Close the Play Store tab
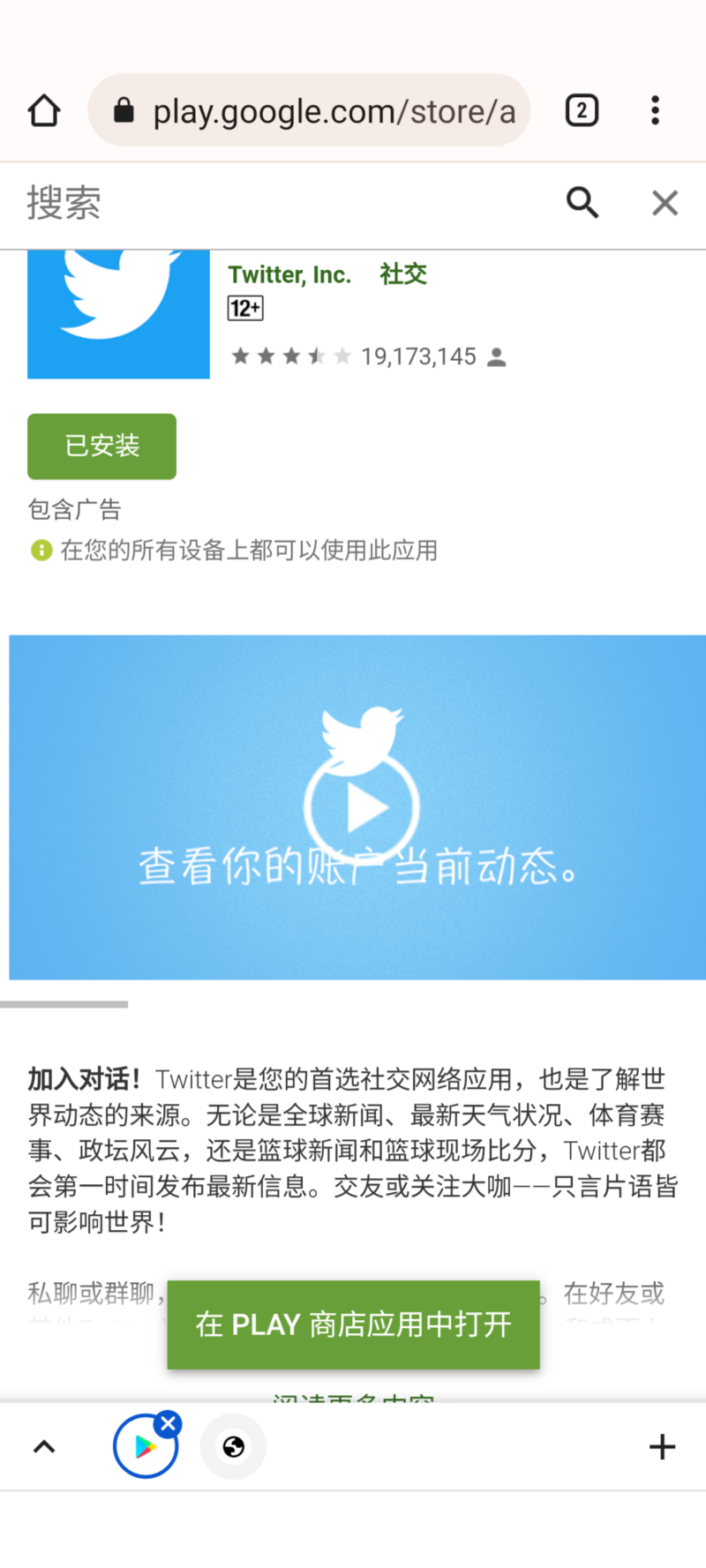Viewport: 706px width, 1568px height. tap(168, 1423)
